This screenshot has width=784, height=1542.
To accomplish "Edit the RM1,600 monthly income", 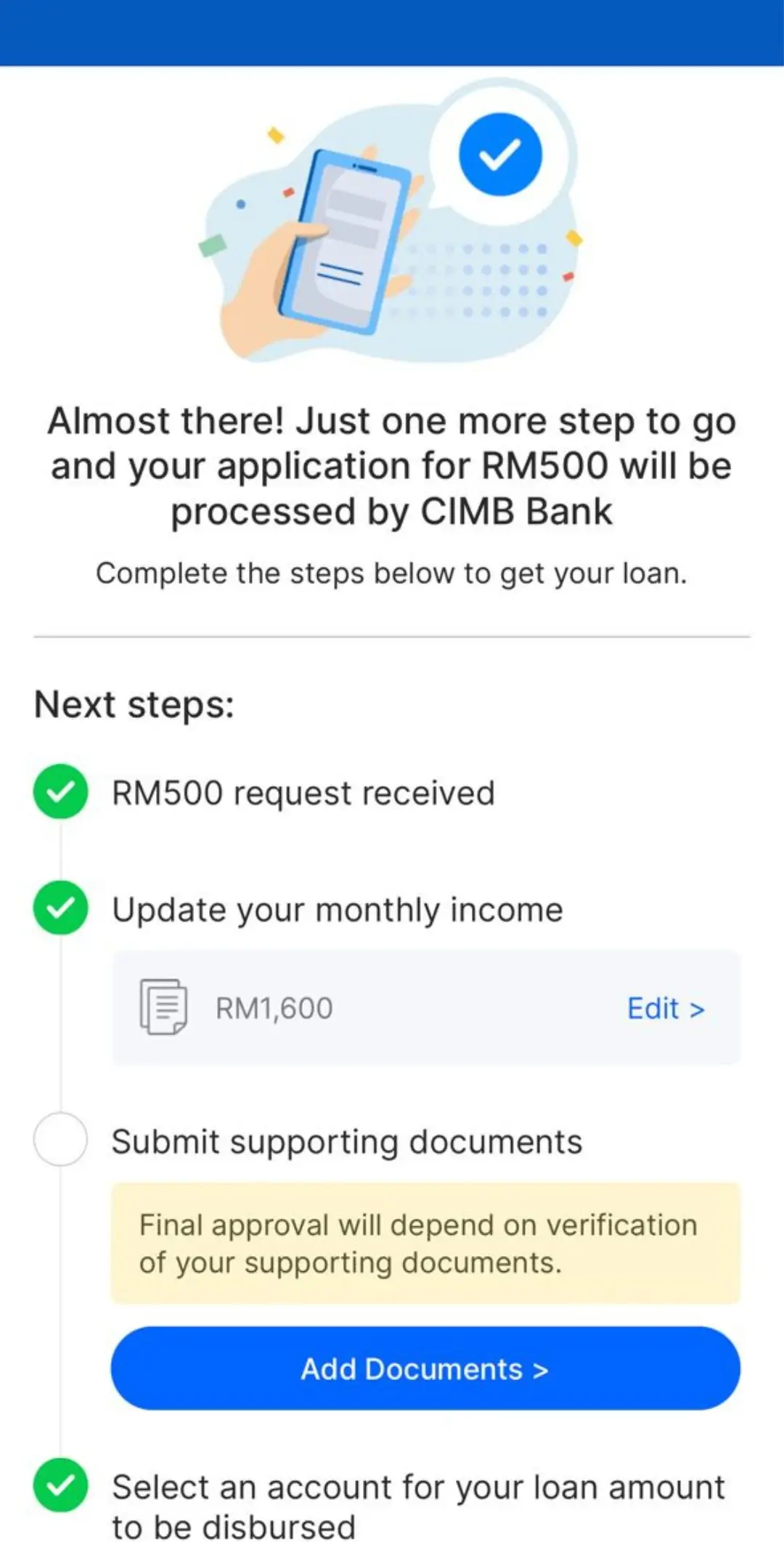I will (x=666, y=1008).
